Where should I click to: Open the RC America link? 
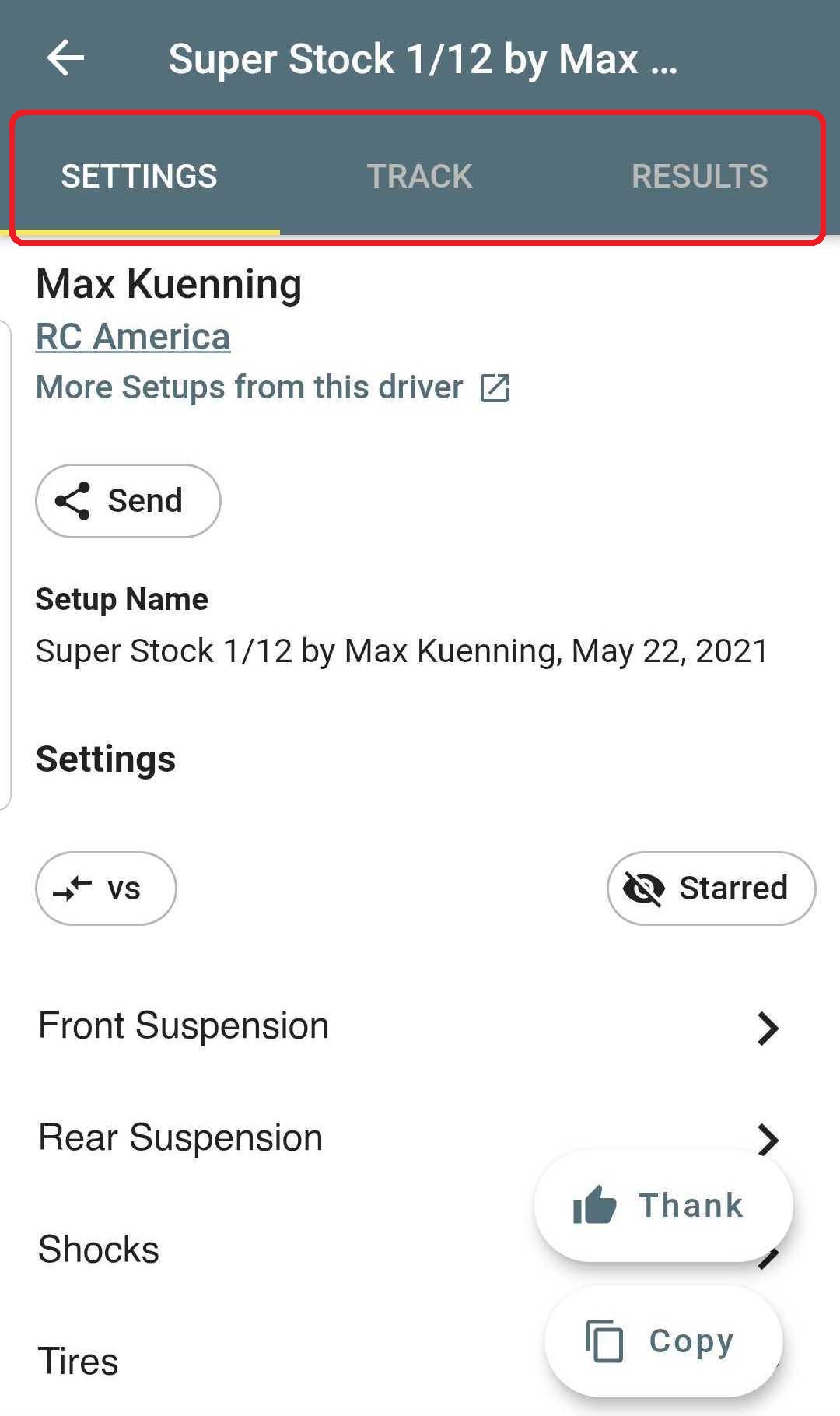click(x=132, y=336)
